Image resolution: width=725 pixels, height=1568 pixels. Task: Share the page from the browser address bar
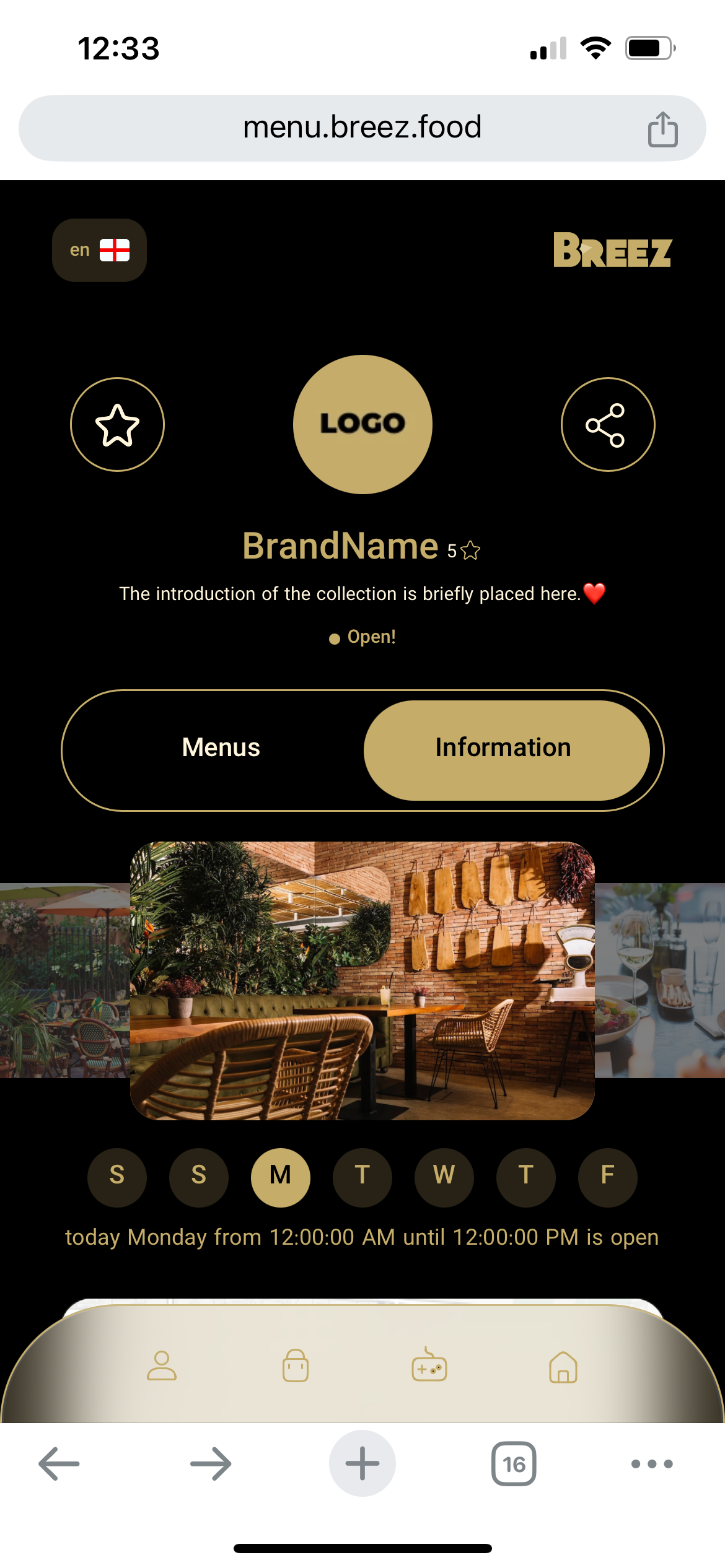click(x=662, y=129)
